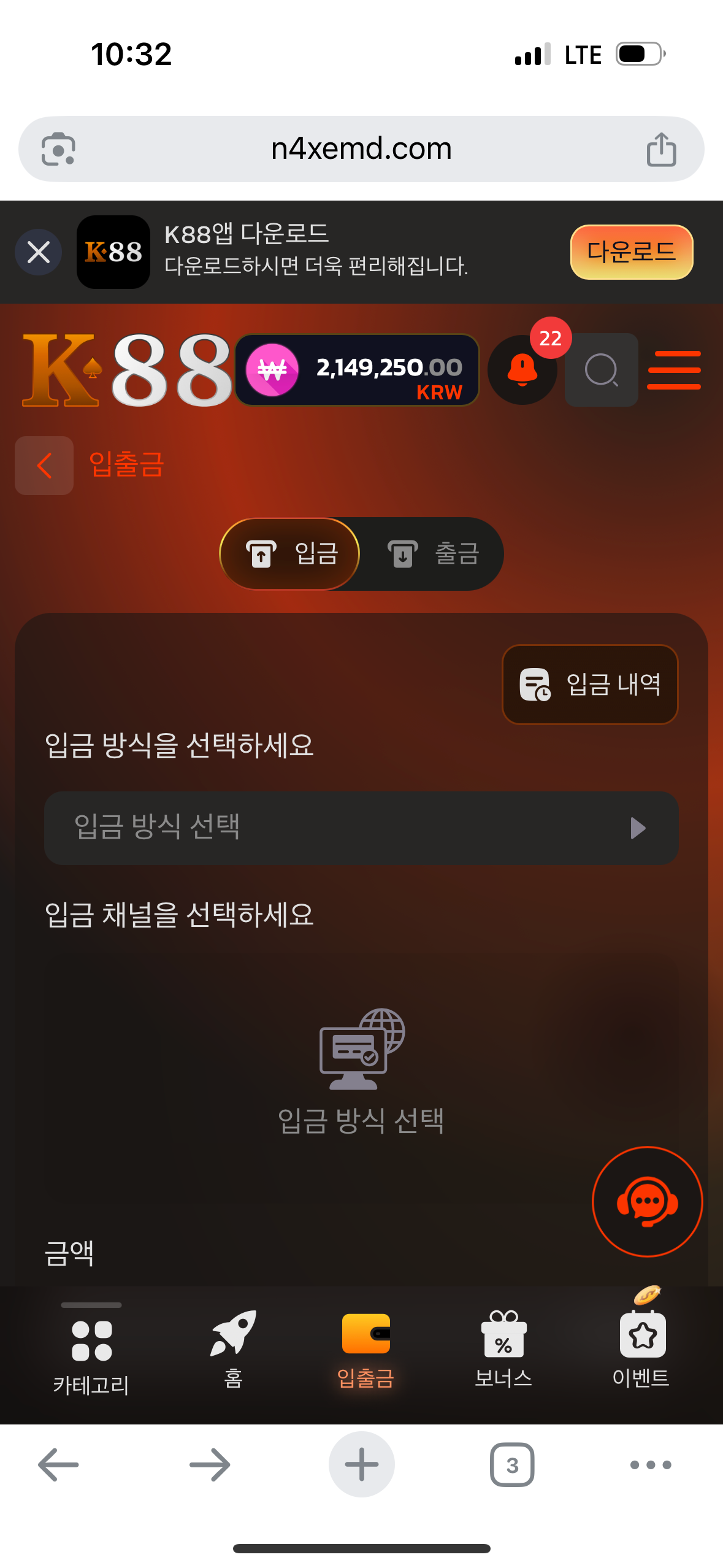Dismiss the K88 app download banner
Screen dimensions: 723x1568
tap(38, 252)
